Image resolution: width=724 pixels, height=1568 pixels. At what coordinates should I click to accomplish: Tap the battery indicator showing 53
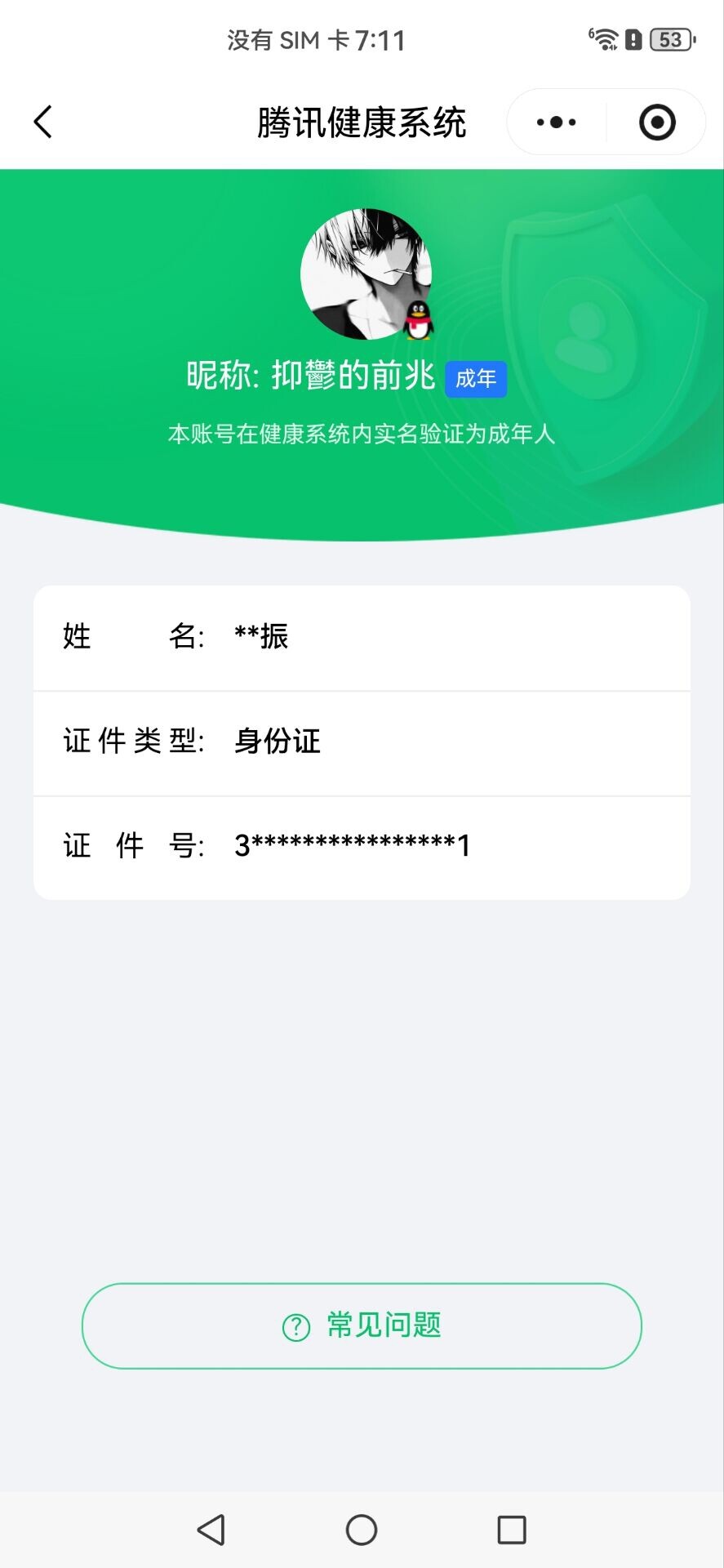click(x=670, y=37)
